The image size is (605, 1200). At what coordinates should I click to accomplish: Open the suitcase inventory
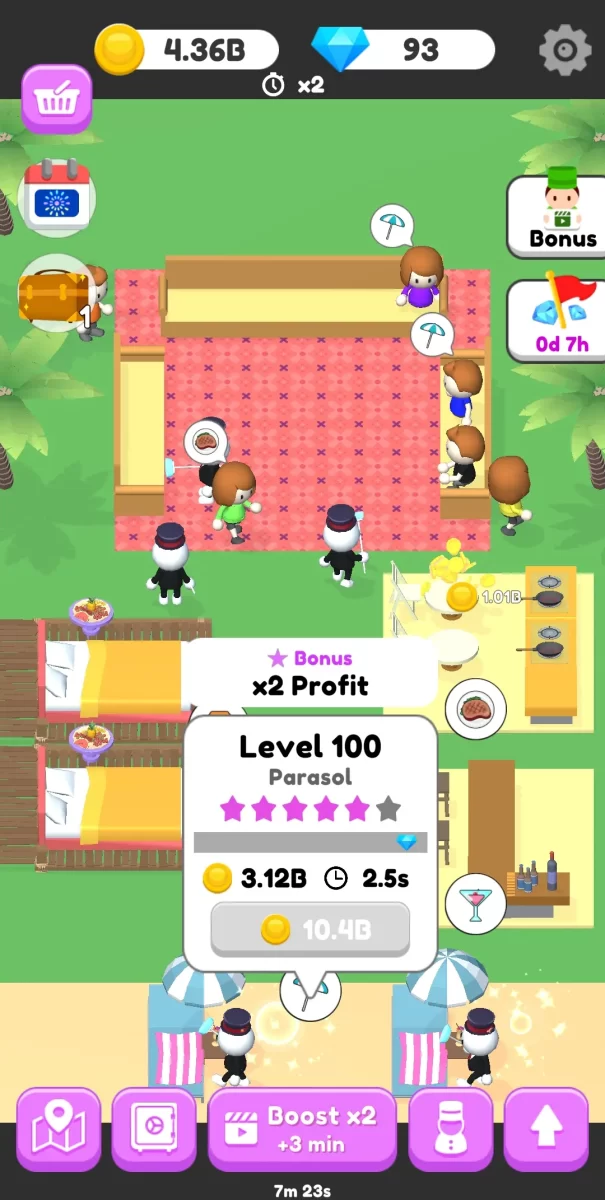click(x=57, y=295)
